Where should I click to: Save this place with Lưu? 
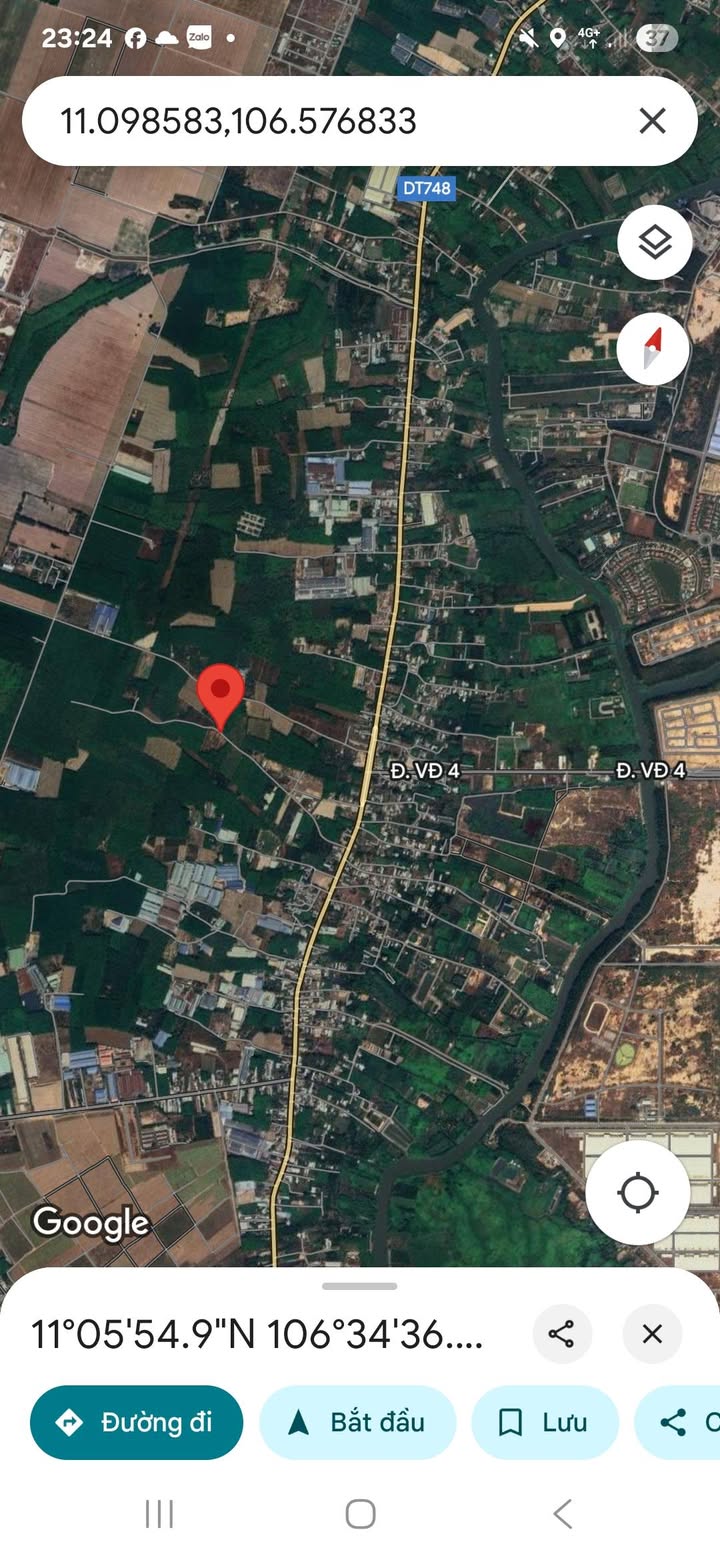point(545,1422)
